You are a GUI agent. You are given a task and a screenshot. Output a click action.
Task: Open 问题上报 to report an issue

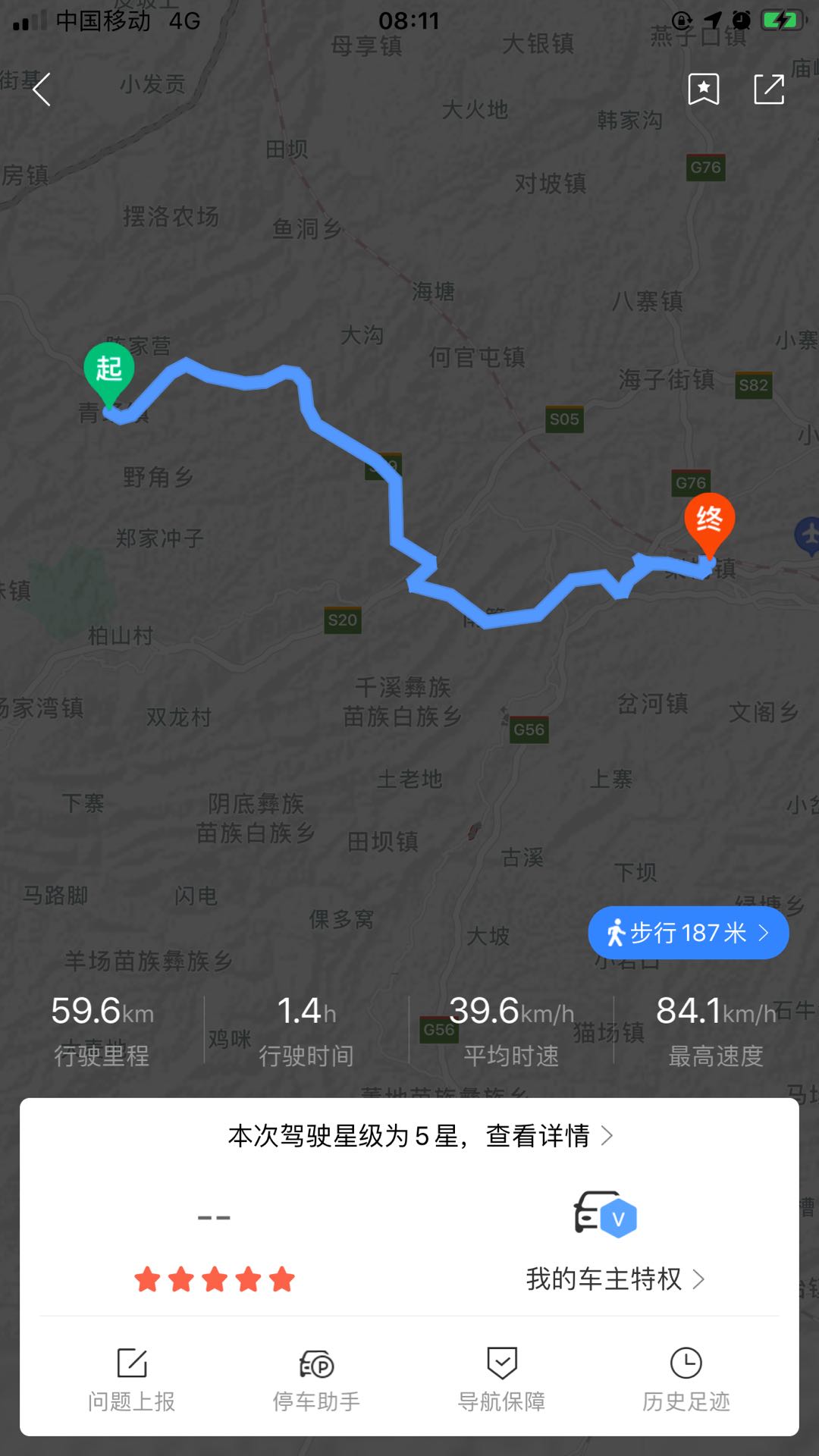(x=132, y=1380)
